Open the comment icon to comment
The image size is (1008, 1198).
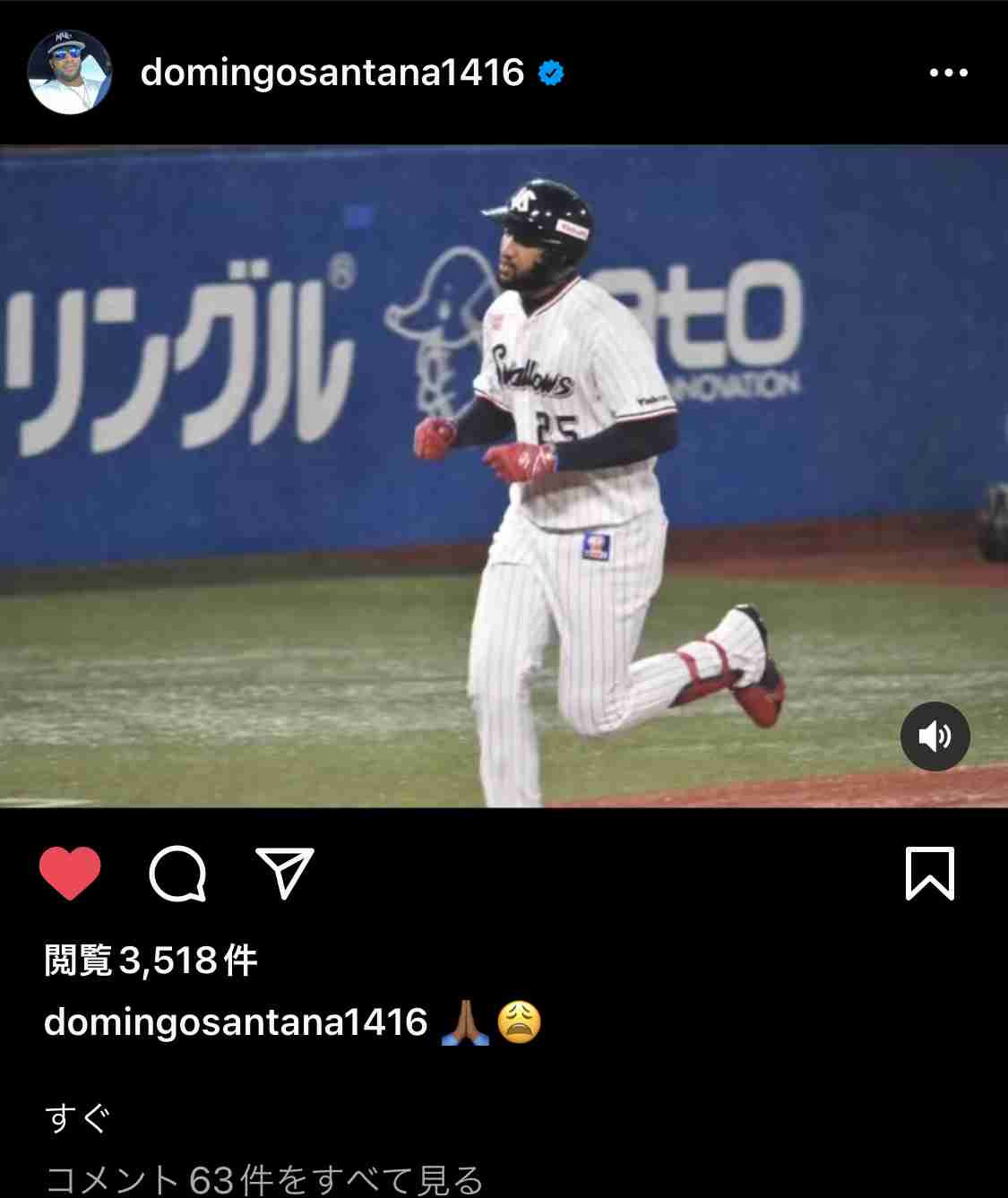[177, 874]
